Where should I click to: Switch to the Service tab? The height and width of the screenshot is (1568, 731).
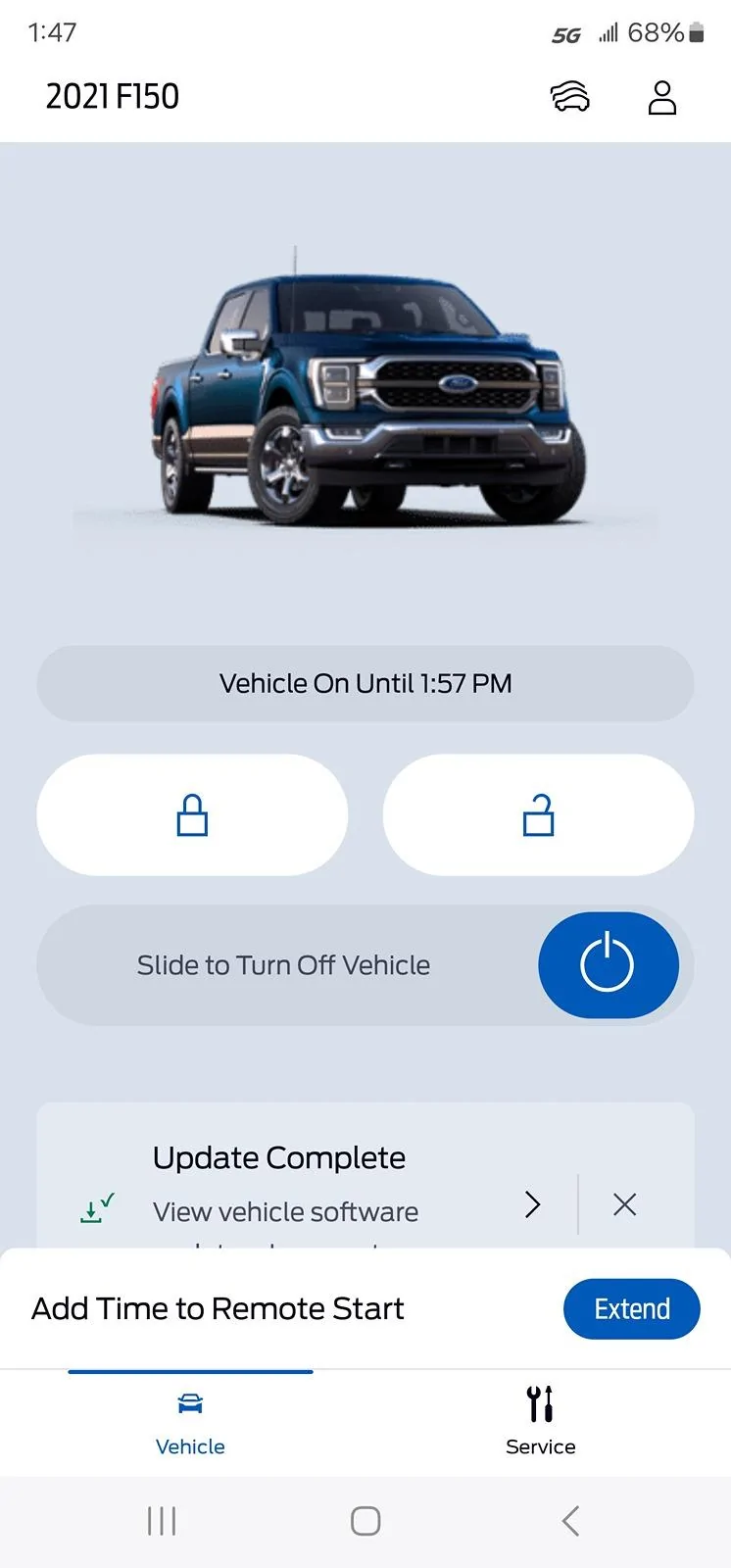(x=540, y=1424)
